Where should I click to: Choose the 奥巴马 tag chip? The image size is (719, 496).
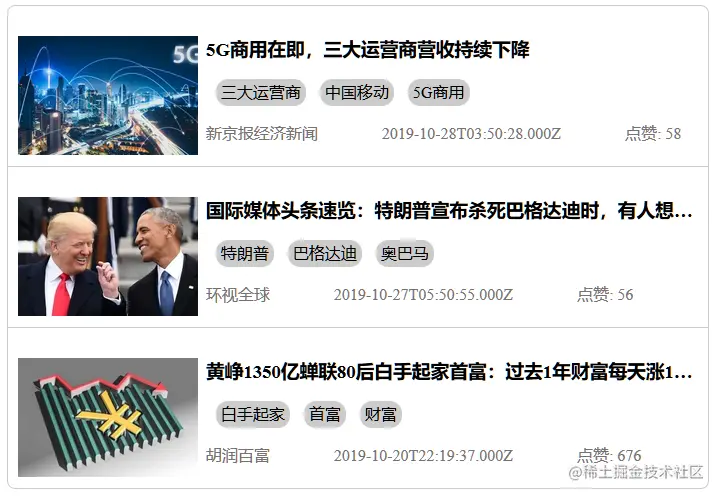point(405,254)
